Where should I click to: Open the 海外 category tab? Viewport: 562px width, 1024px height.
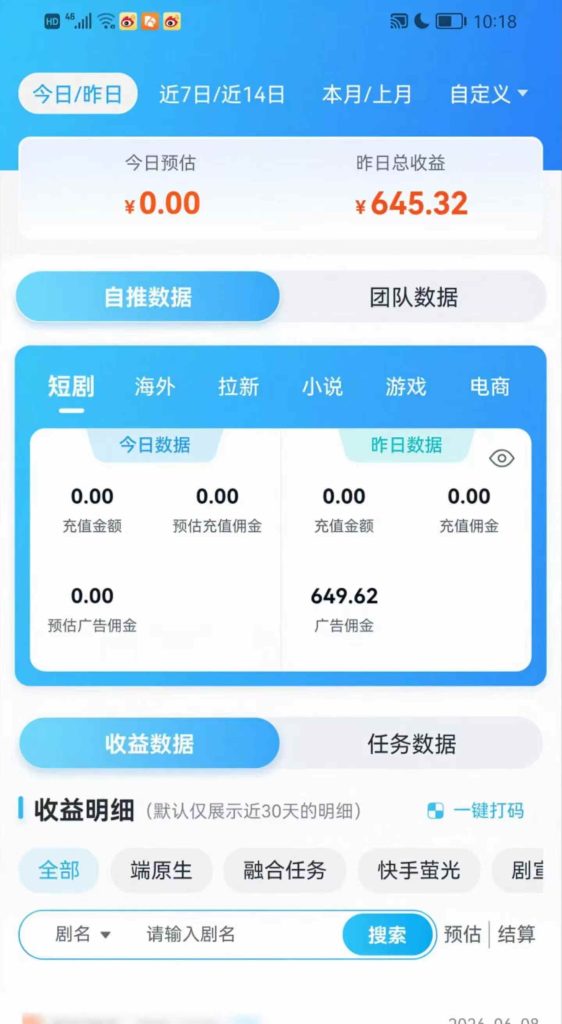155,387
